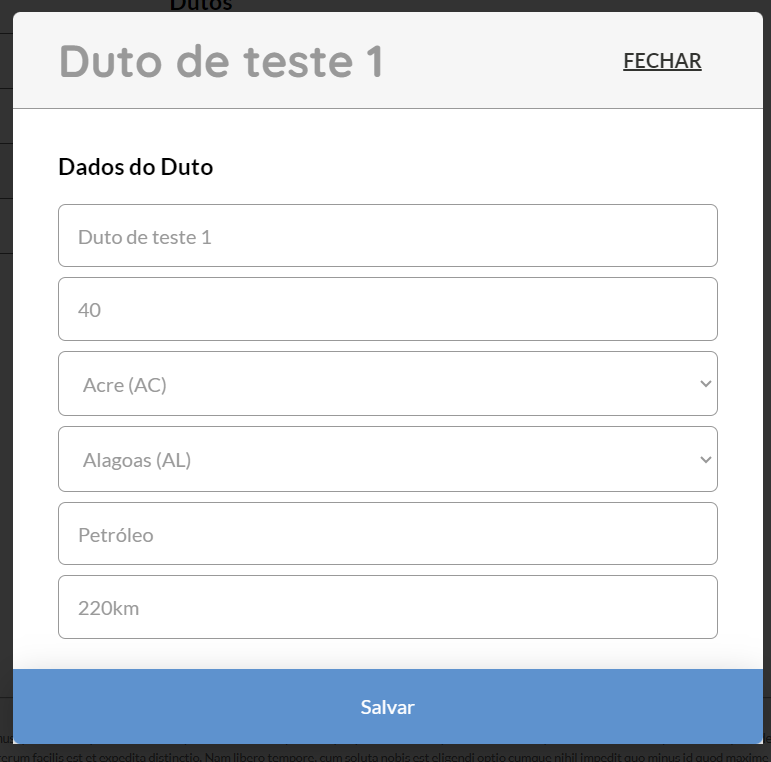This screenshot has width=771, height=762.
Task: Close the dialog via FECHAR
Action: pyautogui.click(x=662, y=61)
